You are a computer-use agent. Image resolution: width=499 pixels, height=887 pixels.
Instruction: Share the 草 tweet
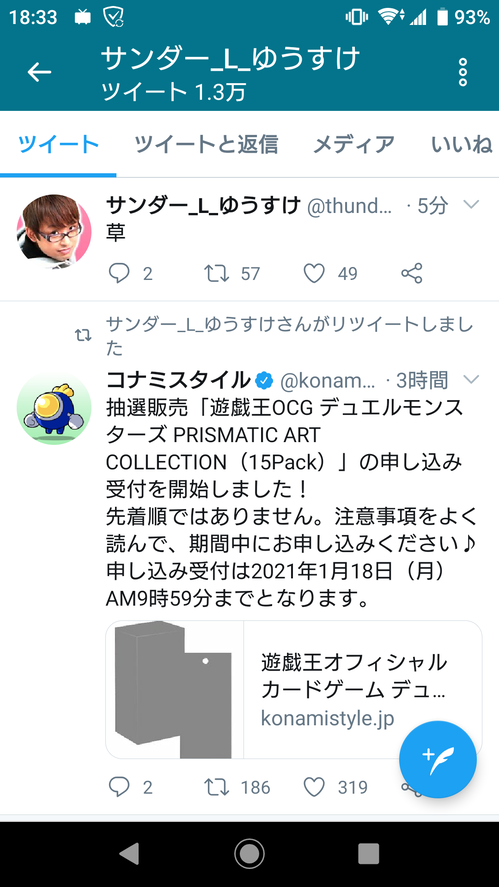(412, 274)
